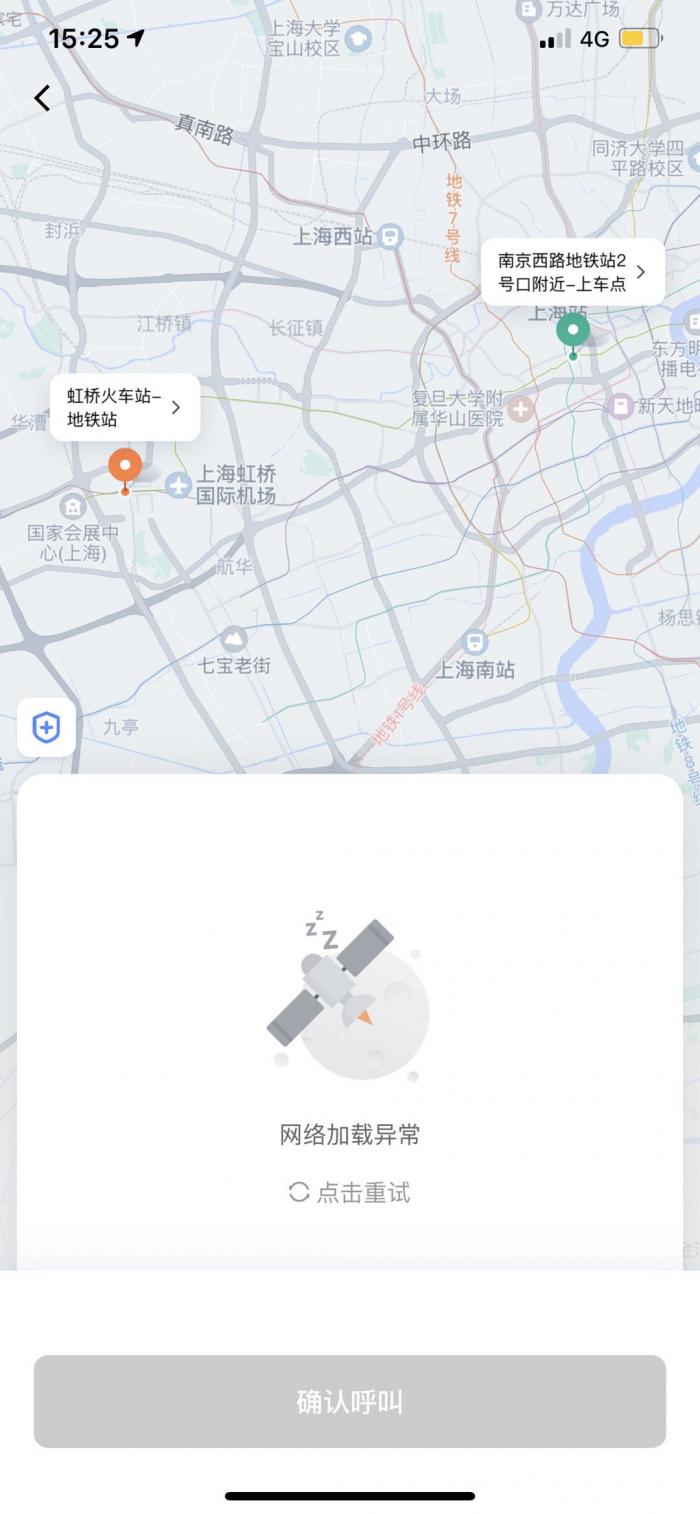Open the 虹桥火车站-地铁站 destination label

click(125, 408)
